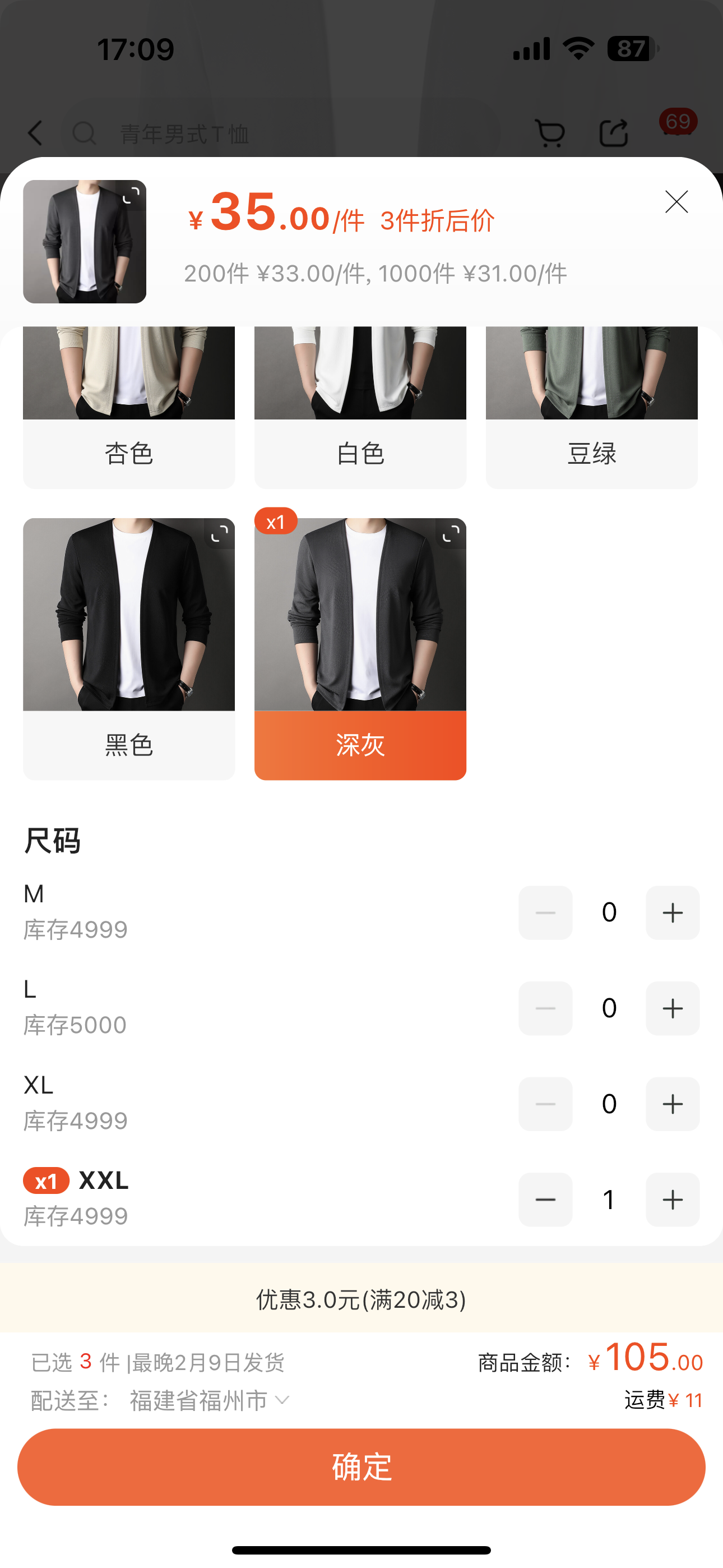723x1568 pixels.
Task: Tap the selected 深灰 color option
Action: [360, 744]
